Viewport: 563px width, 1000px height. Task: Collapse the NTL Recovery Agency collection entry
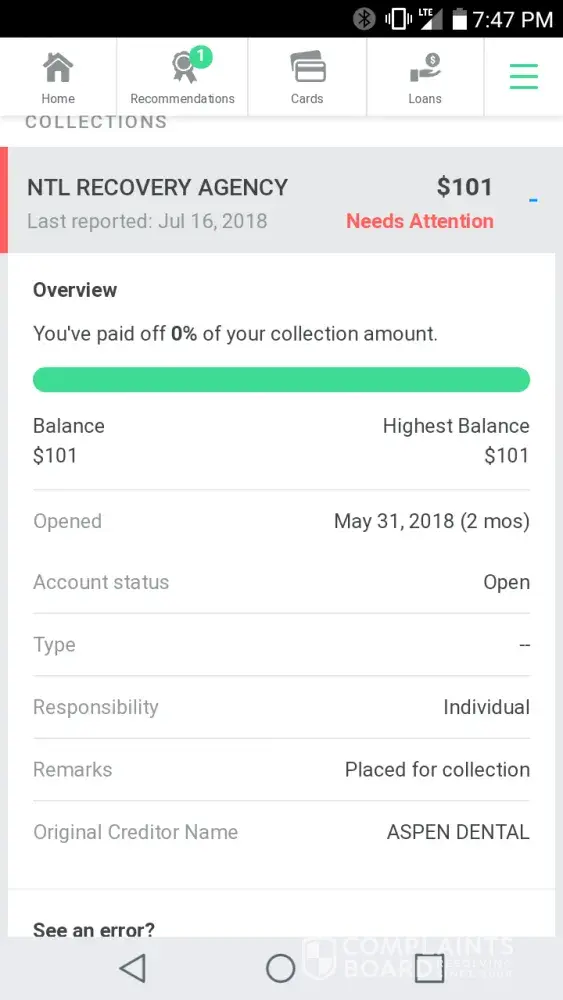533,200
